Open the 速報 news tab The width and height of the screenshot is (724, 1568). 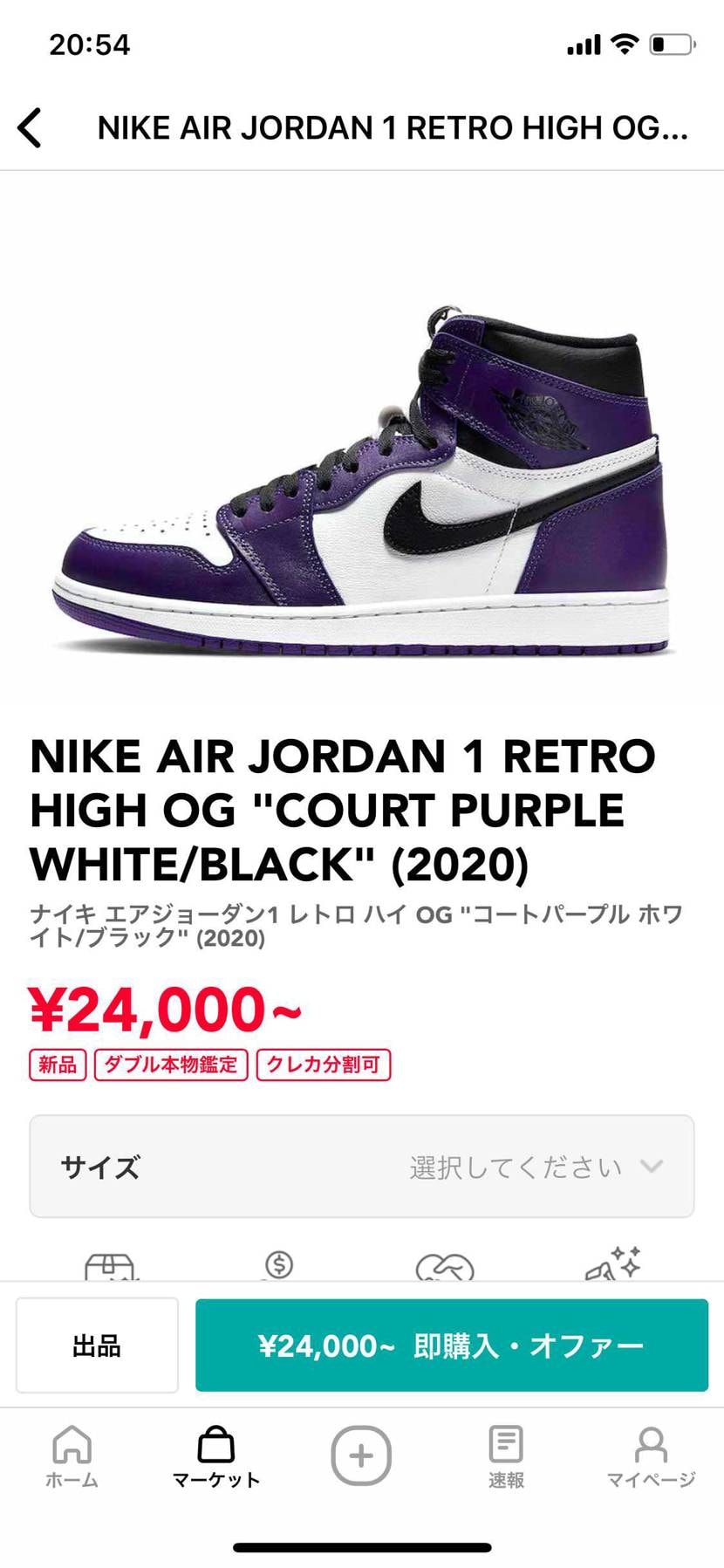click(x=506, y=1456)
